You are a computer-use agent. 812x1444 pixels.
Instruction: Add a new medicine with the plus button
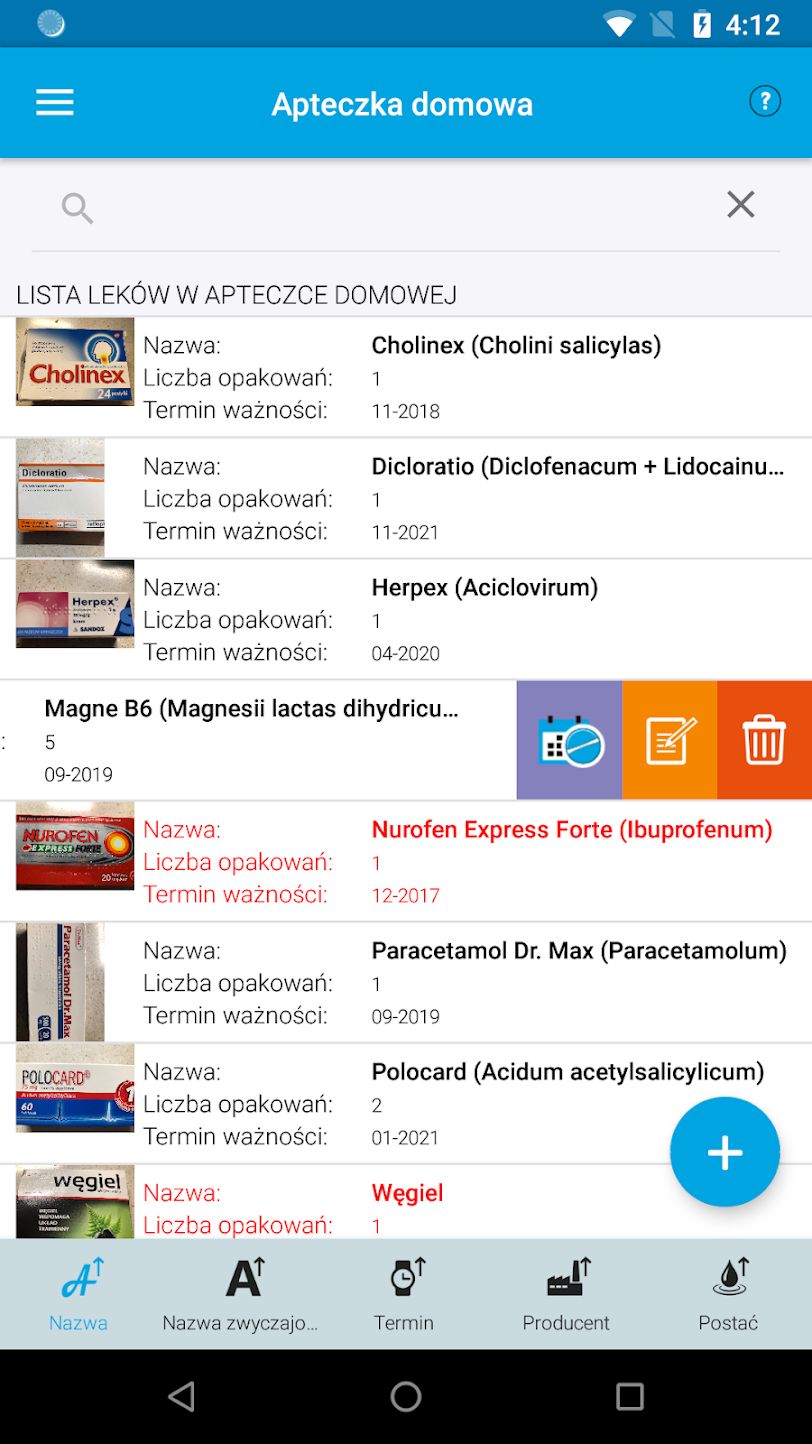725,1152
